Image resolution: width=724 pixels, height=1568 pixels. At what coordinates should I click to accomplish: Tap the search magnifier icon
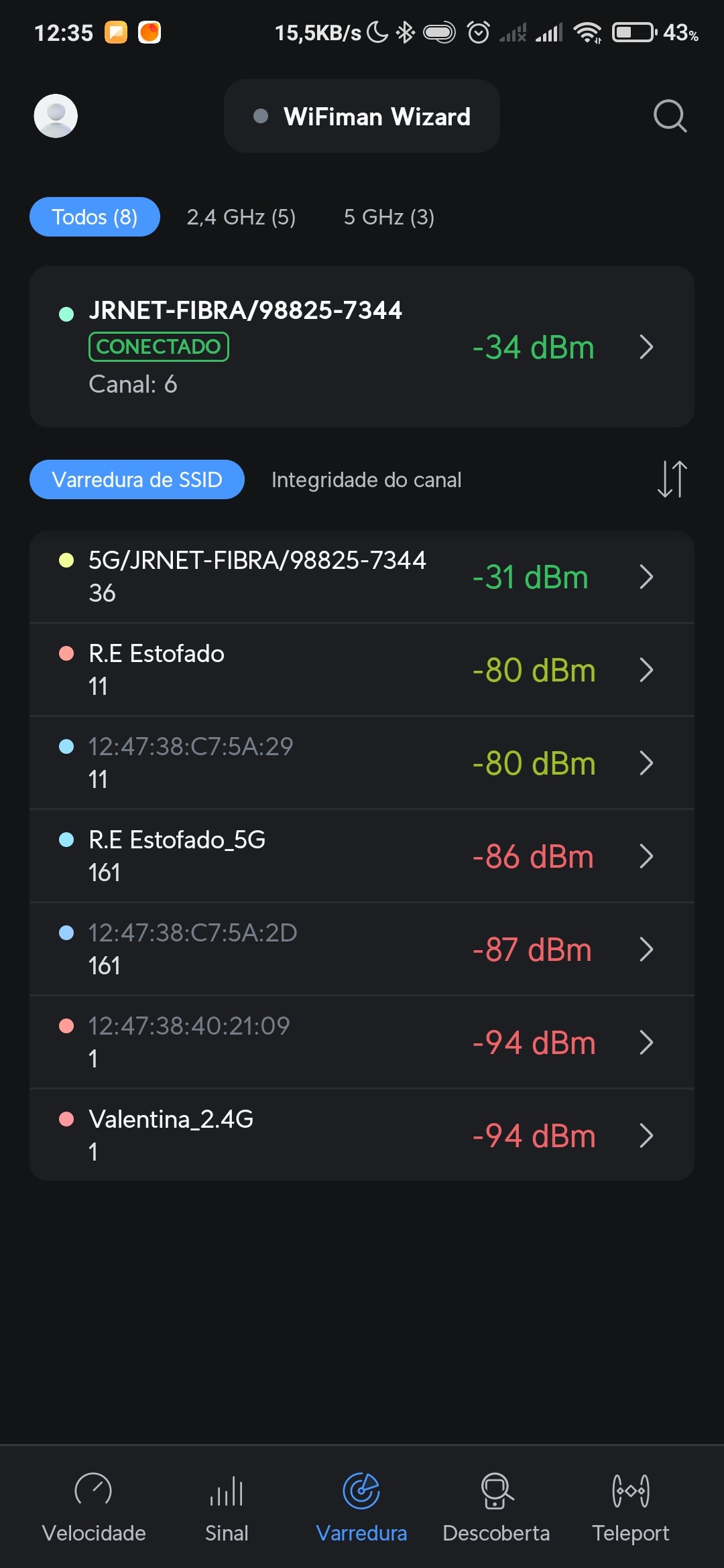click(670, 116)
